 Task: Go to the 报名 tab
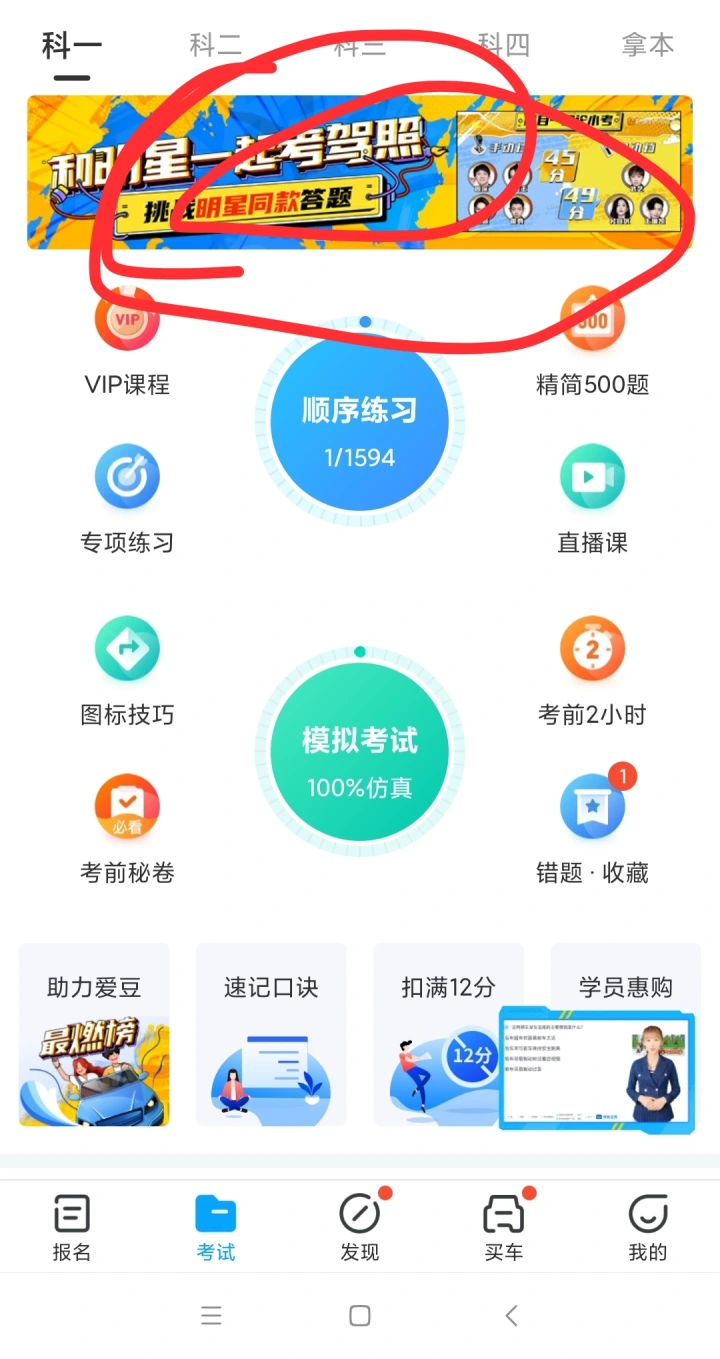coord(72,1227)
